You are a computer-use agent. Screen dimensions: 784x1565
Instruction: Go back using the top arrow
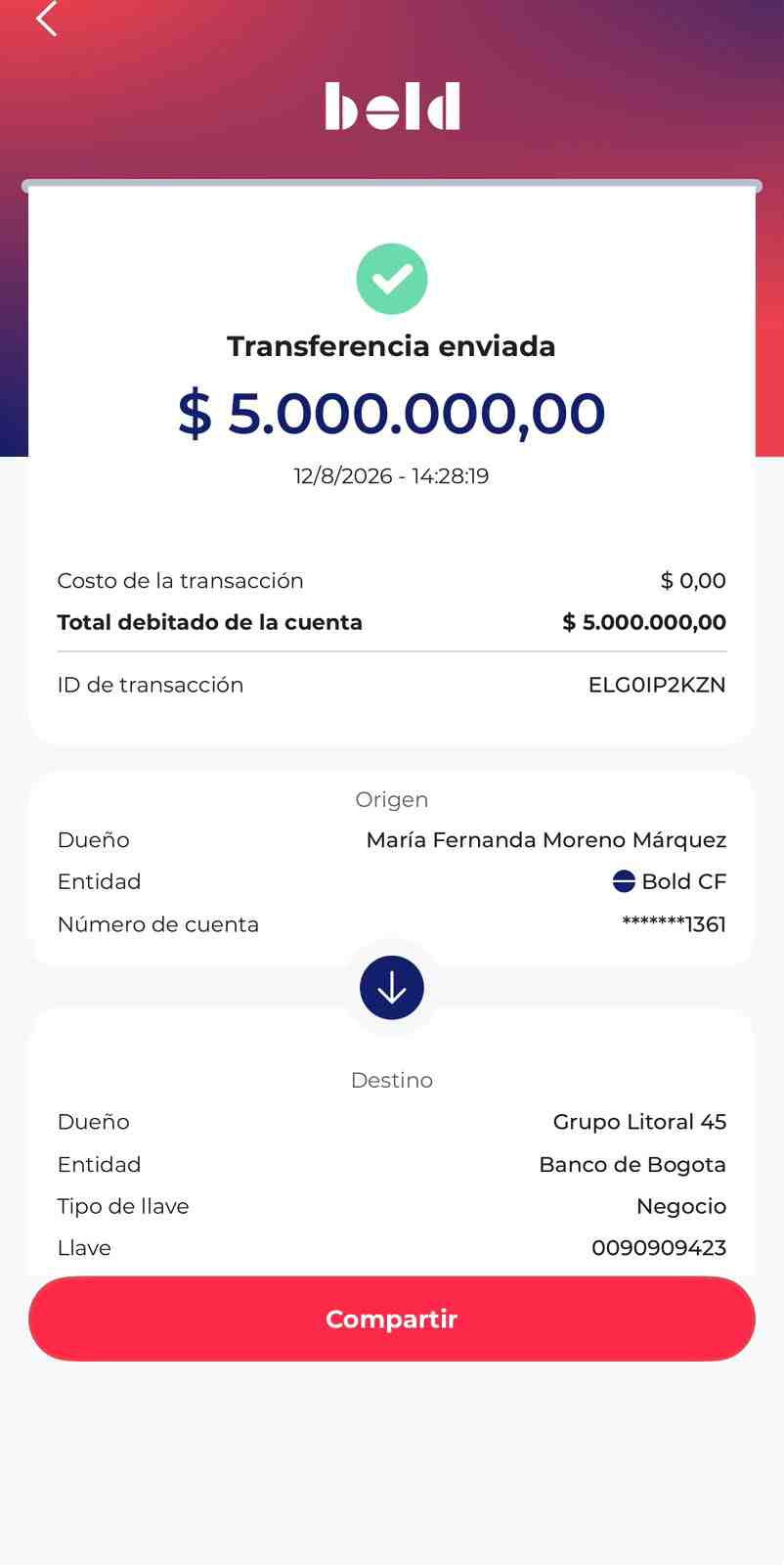tap(46, 18)
